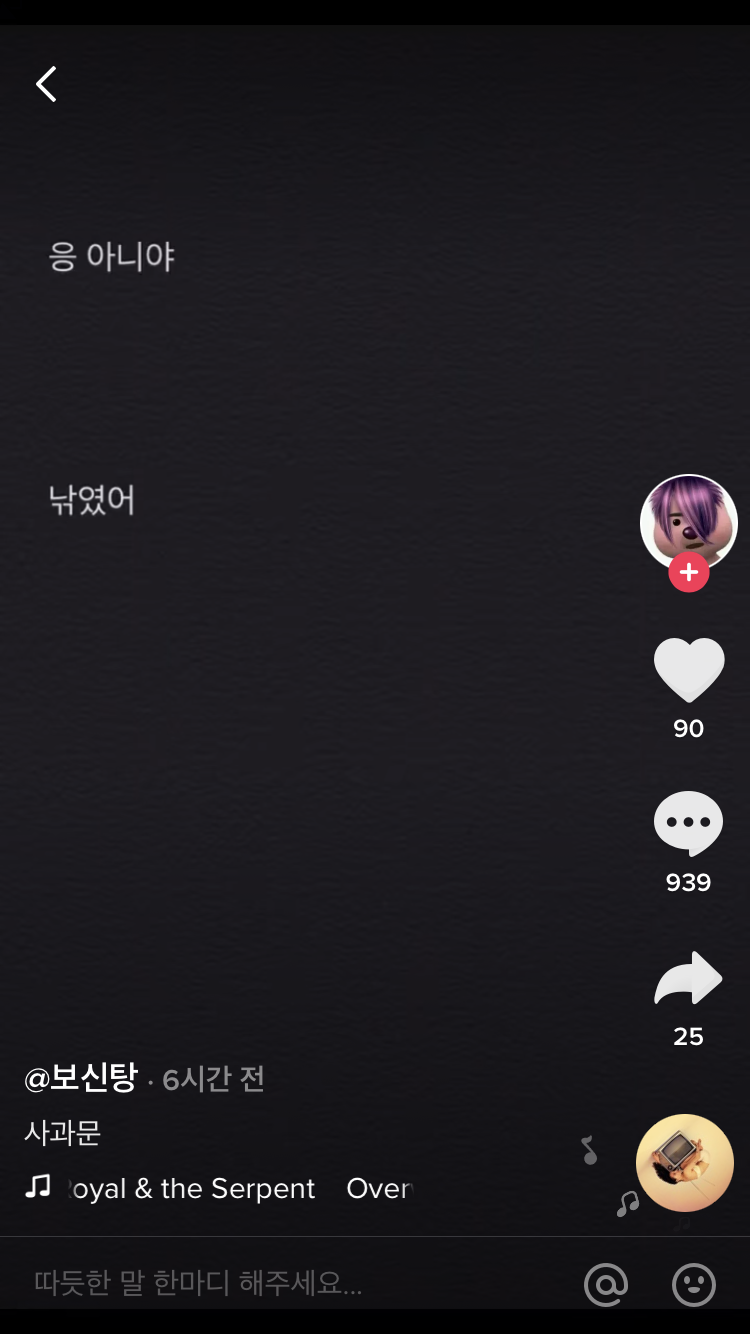Screen dimensions: 750x1334
Task: Share this video via arrow icon
Action: click(x=688, y=978)
